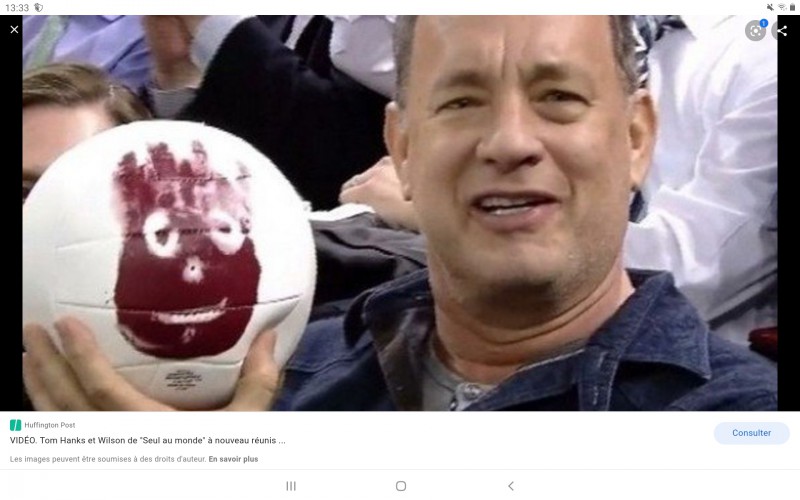Tap the Consulter button
This screenshot has width=800, height=500.
(751, 433)
